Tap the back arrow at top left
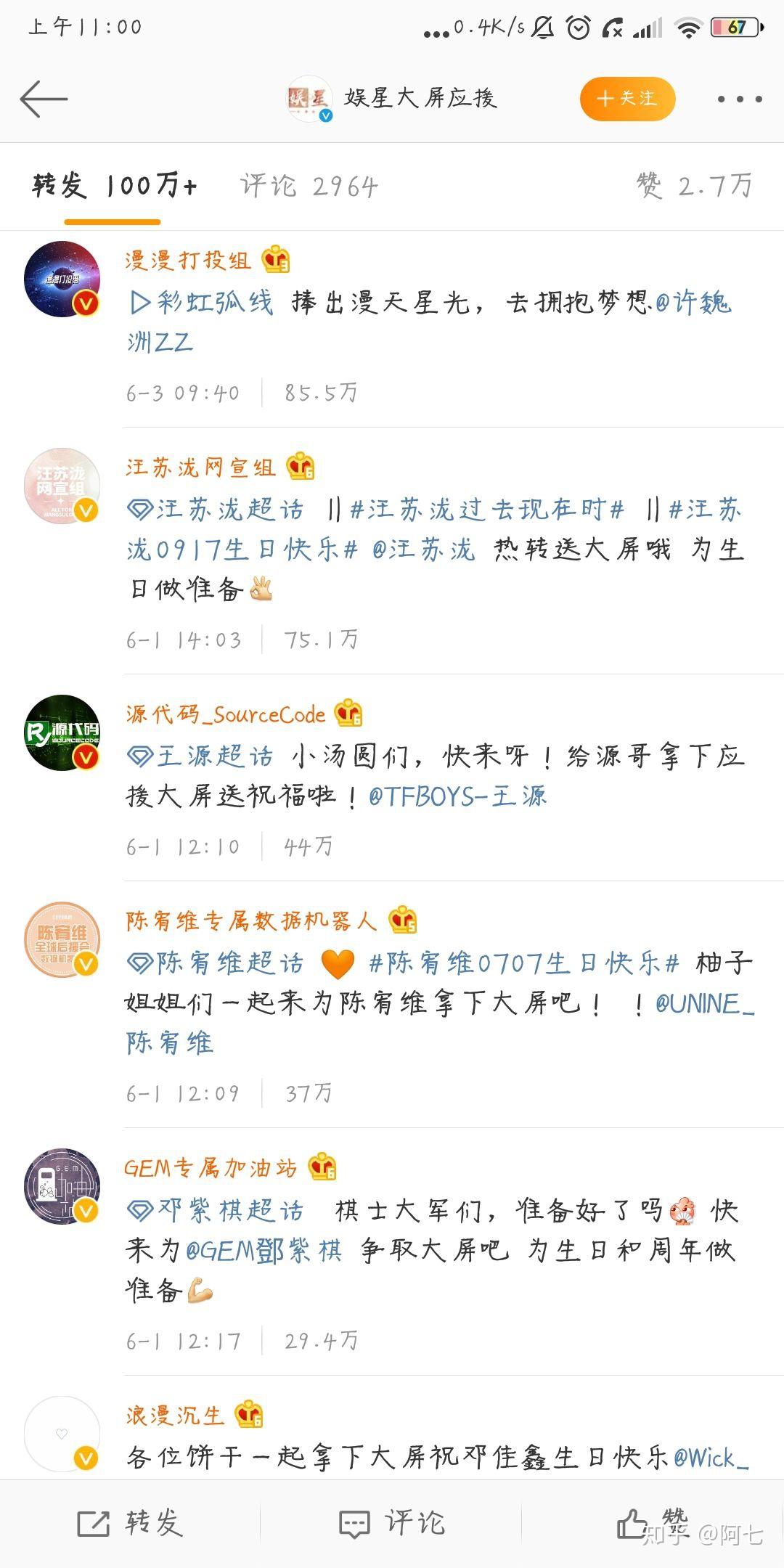This screenshot has height=1568, width=784. (42, 99)
